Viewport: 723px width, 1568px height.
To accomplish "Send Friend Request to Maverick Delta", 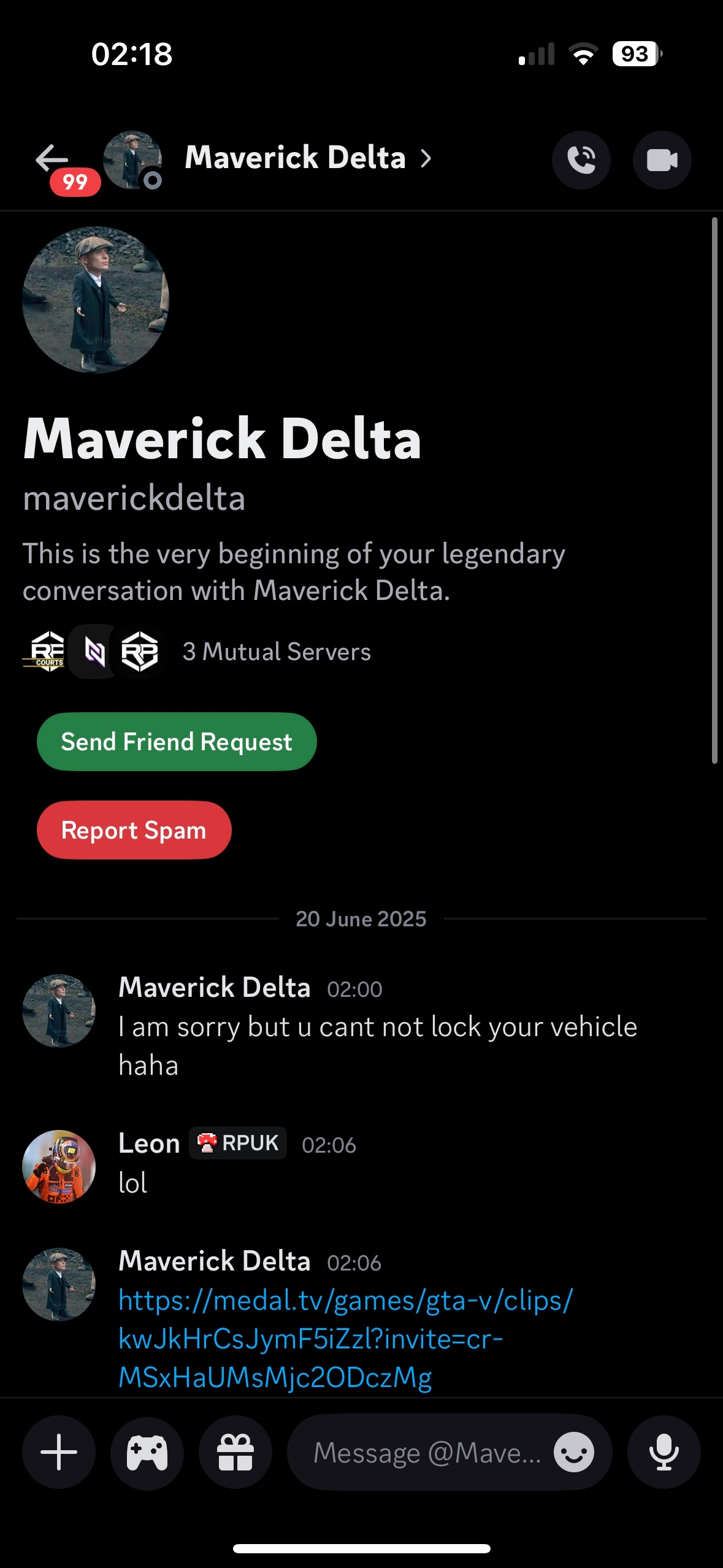I will (x=177, y=742).
